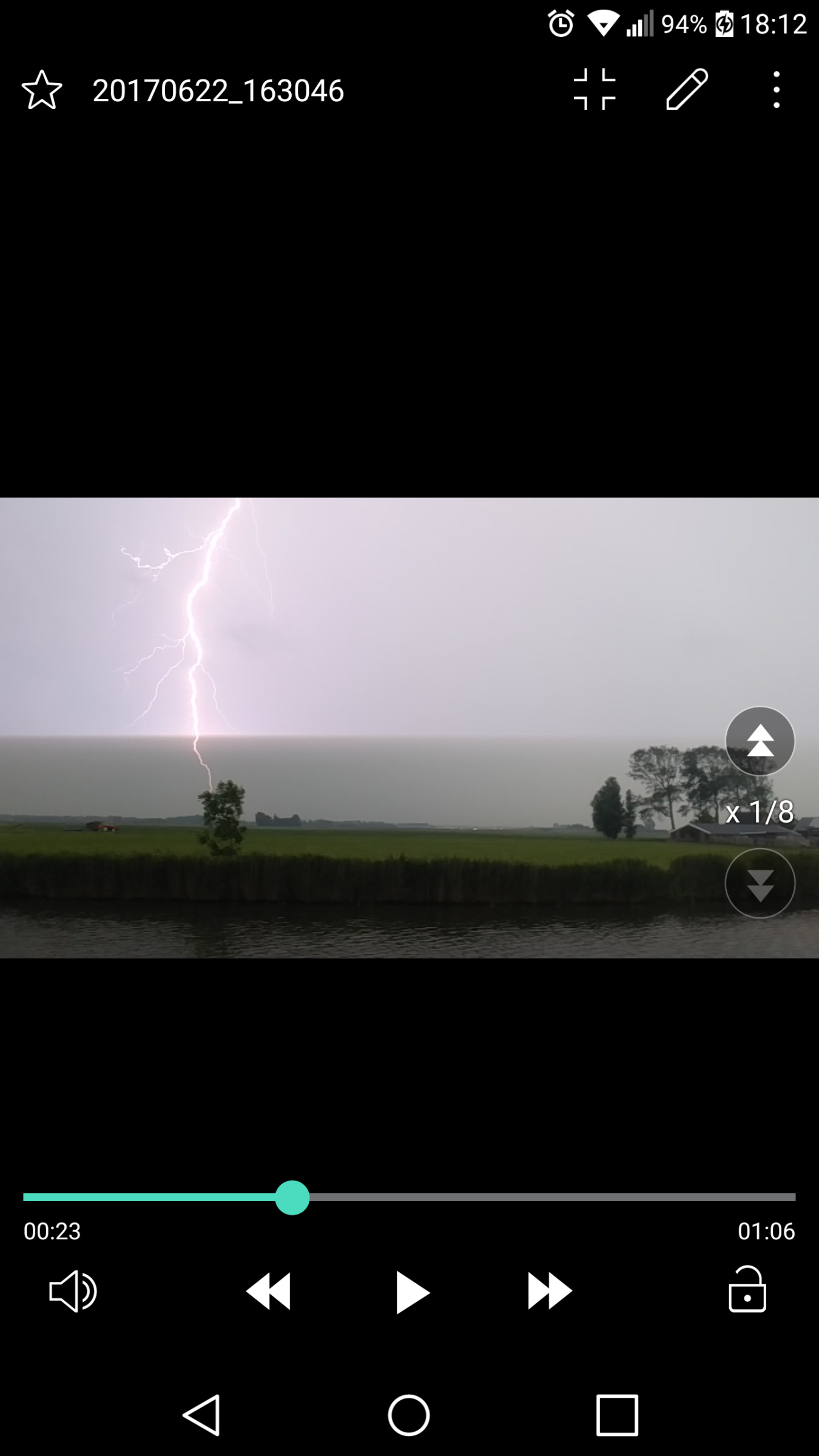Viewport: 819px width, 1456px height.
Task: Mark video as favorite with star
Action: coord(42,90)
